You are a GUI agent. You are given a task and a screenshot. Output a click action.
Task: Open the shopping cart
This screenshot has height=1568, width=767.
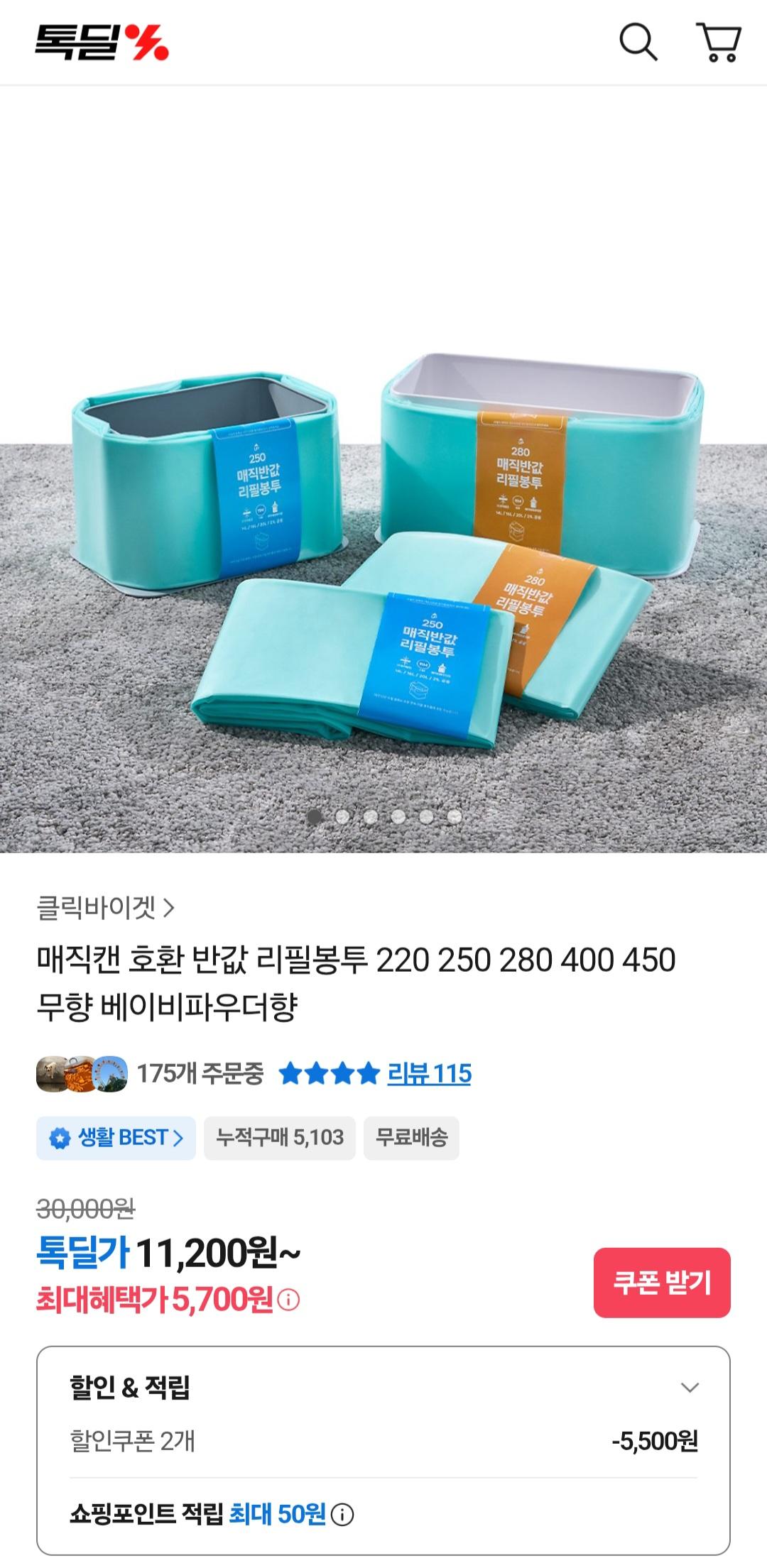pyautogui.click(x=719, y=43)
